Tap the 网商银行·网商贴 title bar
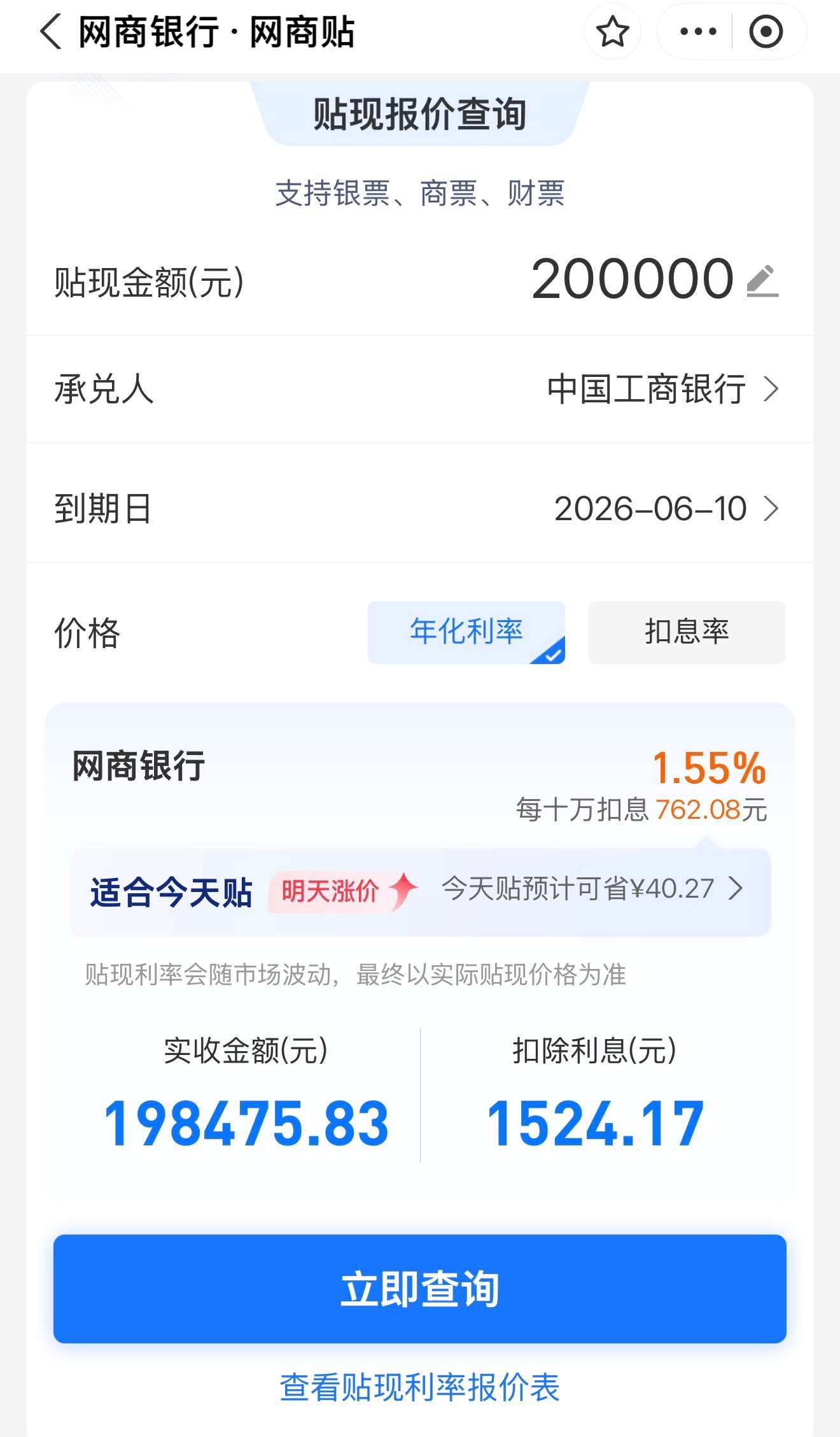The width and height of the screenshot is (840, 1437). click(x=216, y=31)
